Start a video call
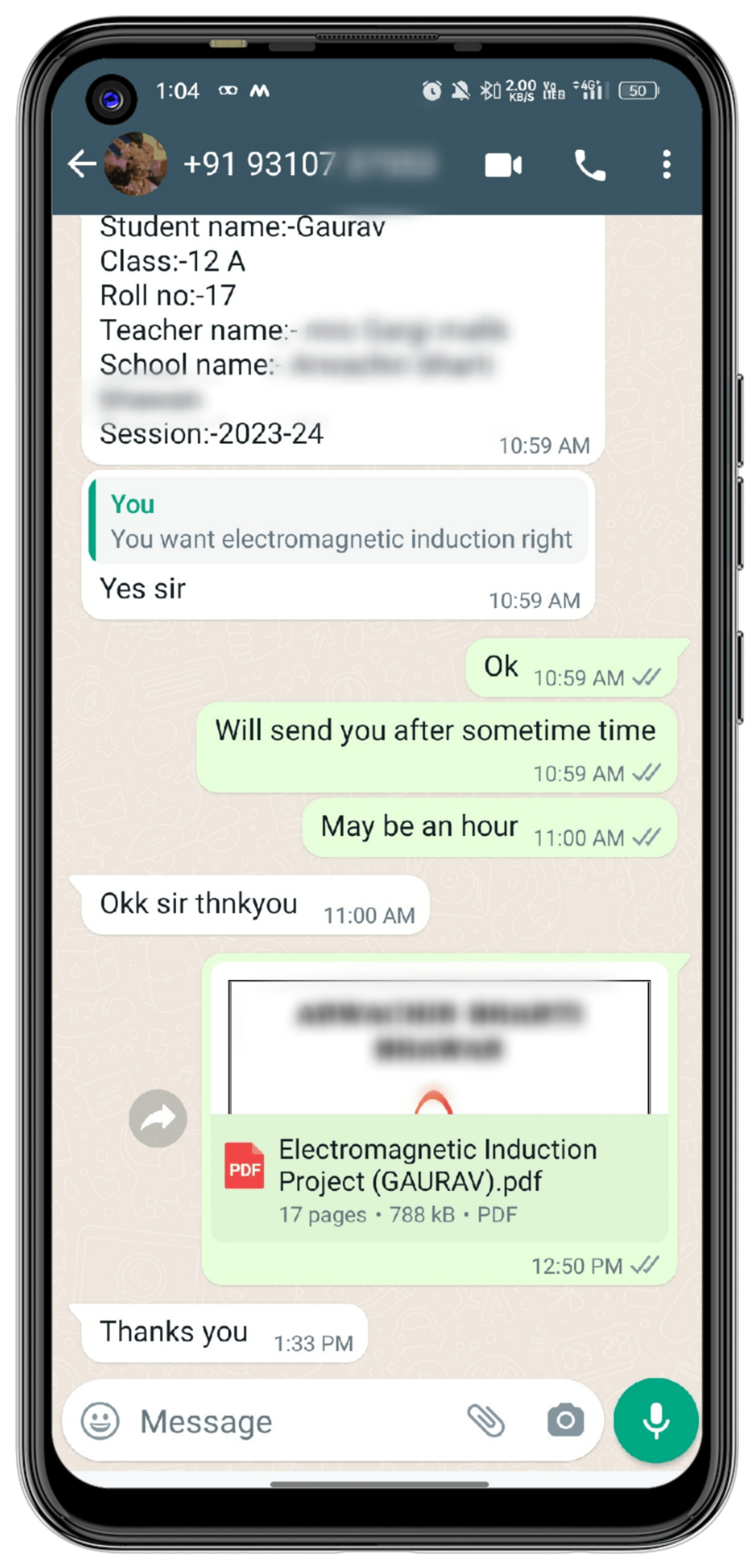 coord(503,165)
